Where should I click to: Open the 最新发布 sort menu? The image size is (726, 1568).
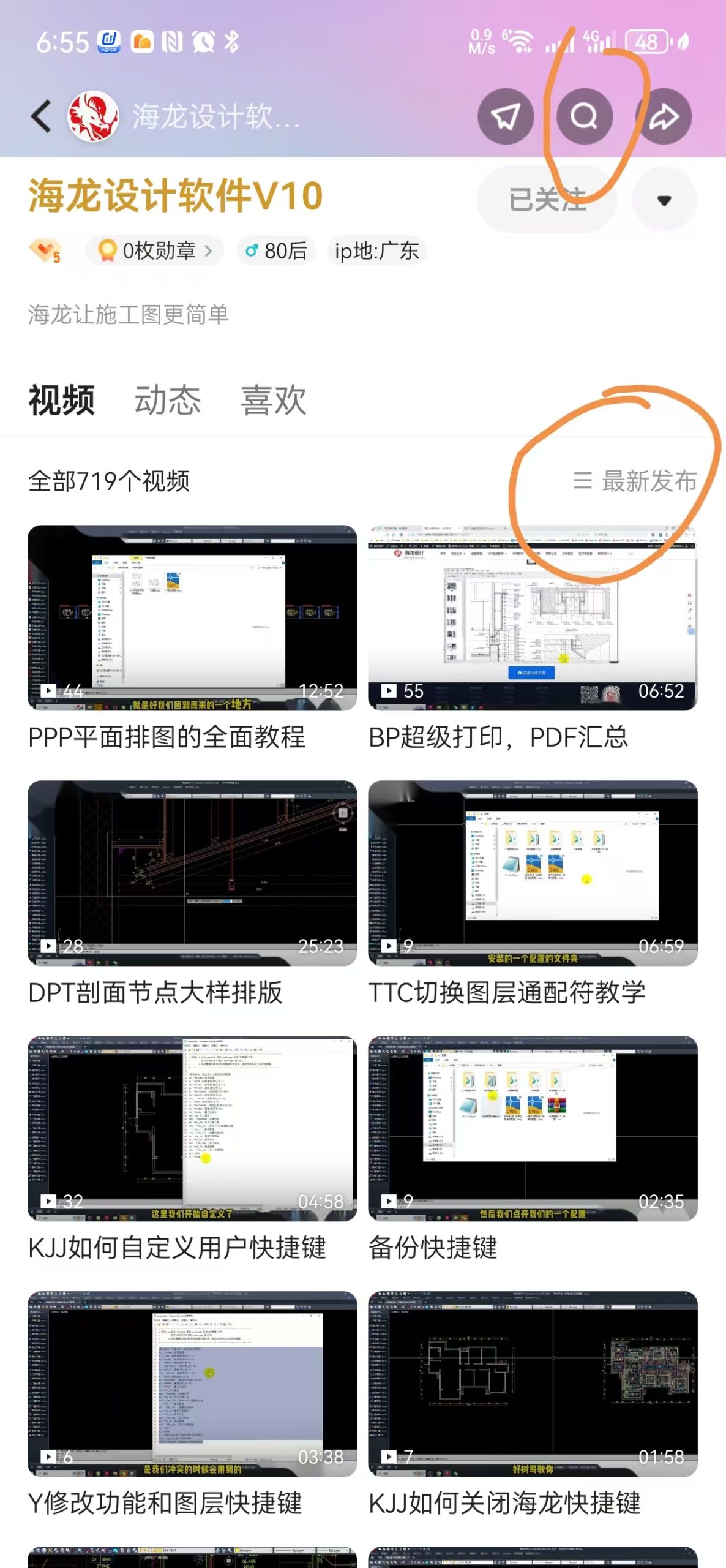(x=635, y=481)
